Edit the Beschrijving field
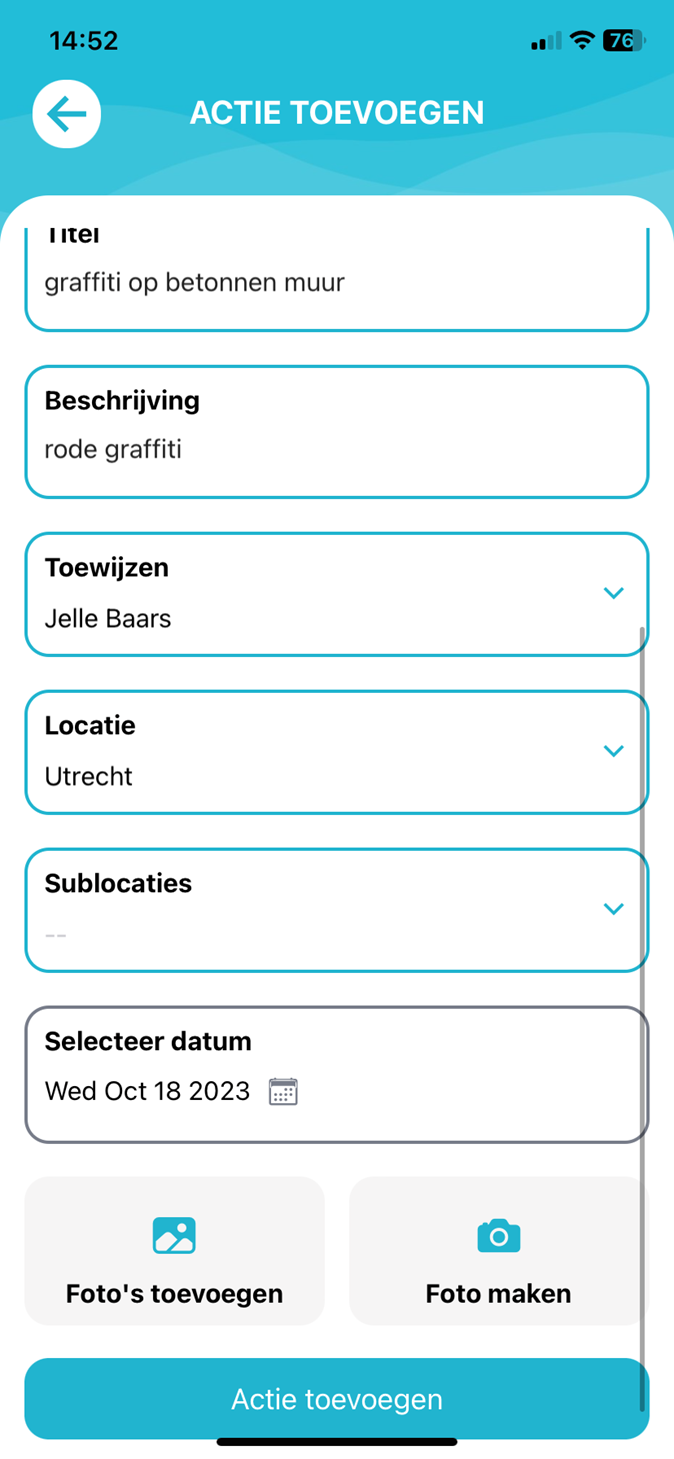 pyautogui.click(x=337, y=432)
